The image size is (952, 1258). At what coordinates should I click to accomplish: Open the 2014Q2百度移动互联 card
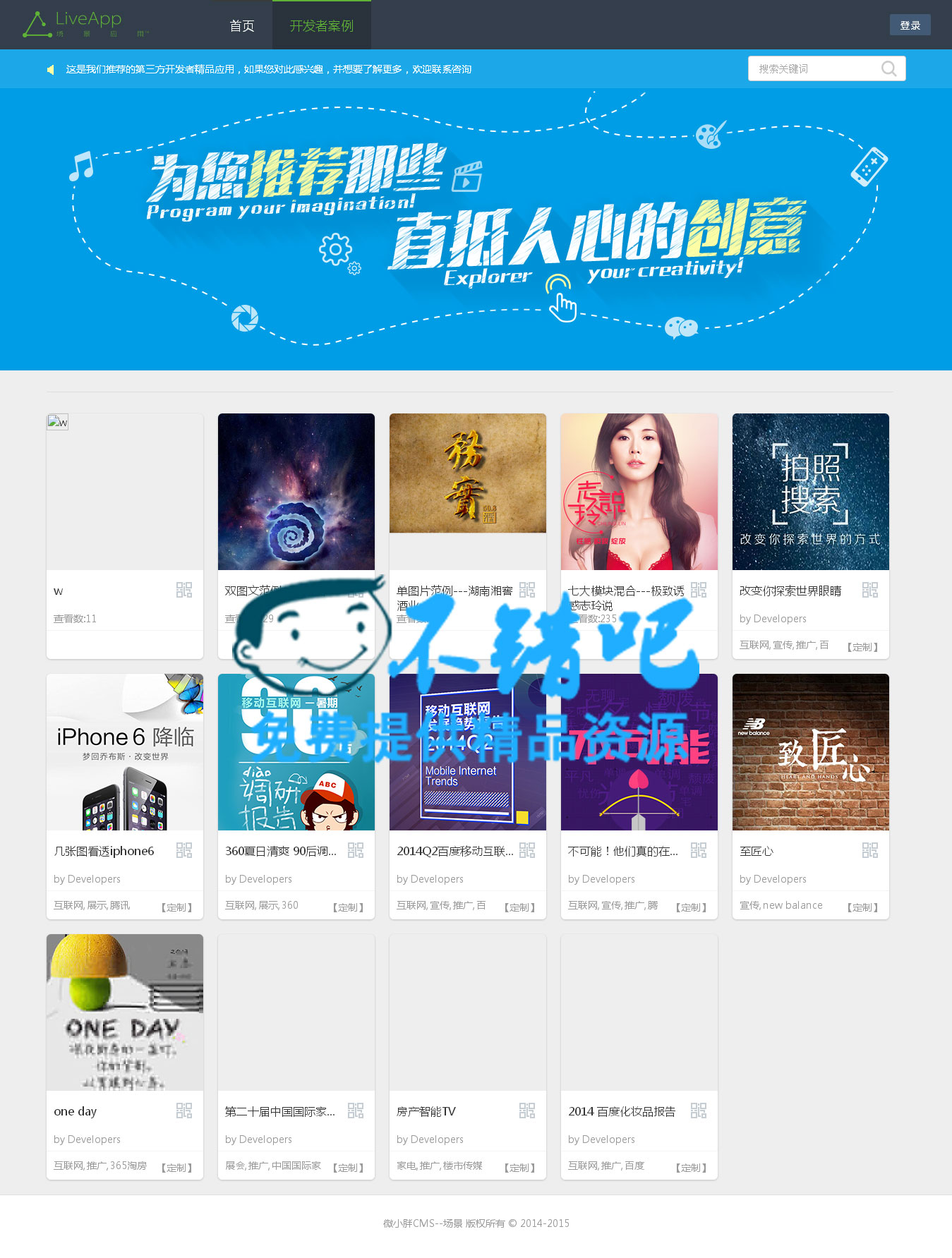point(468,752)
